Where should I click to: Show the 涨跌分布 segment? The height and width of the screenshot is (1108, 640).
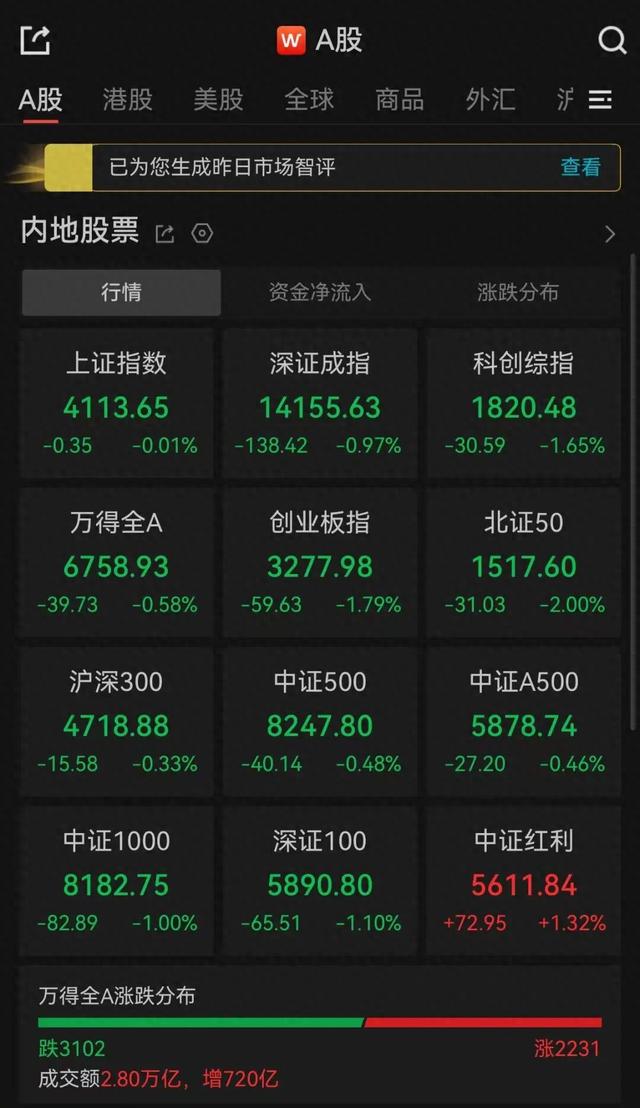518,292
